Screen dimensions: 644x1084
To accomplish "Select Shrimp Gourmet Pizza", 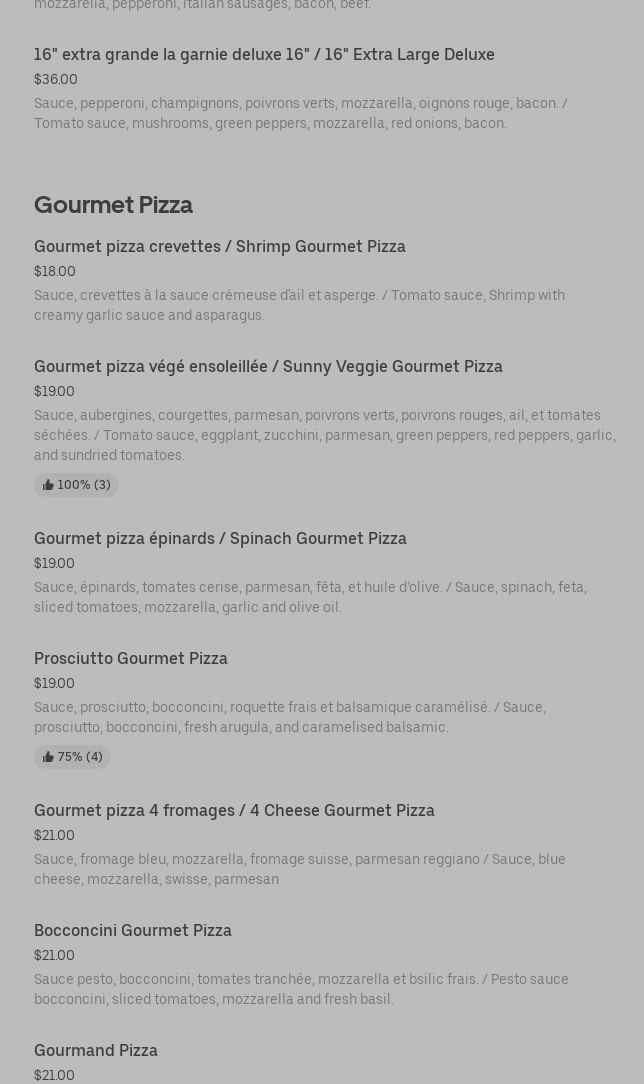I will tap(220, 247).
